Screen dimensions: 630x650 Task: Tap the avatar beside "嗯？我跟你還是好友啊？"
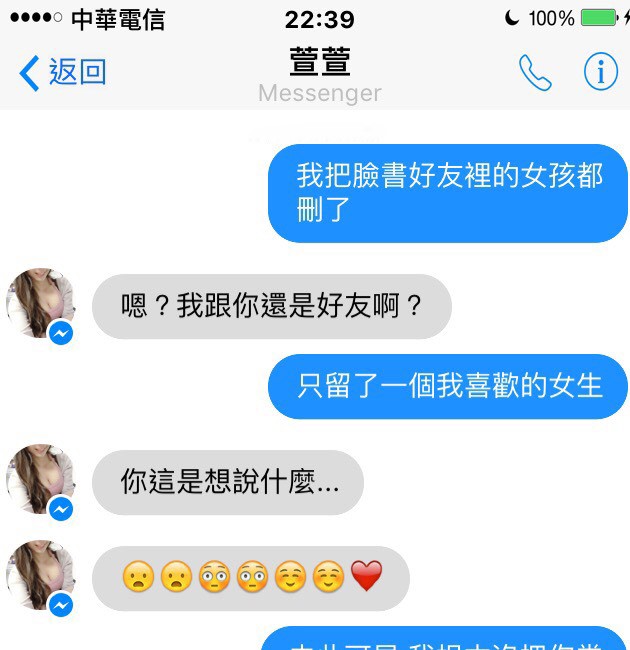(x=39, y=304)
